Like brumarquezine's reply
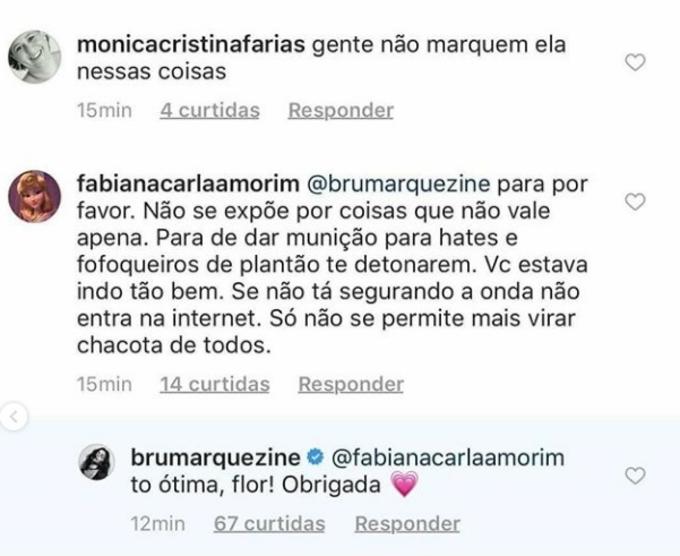The height and width of the screenshot is (556, 680). (634, 476)
